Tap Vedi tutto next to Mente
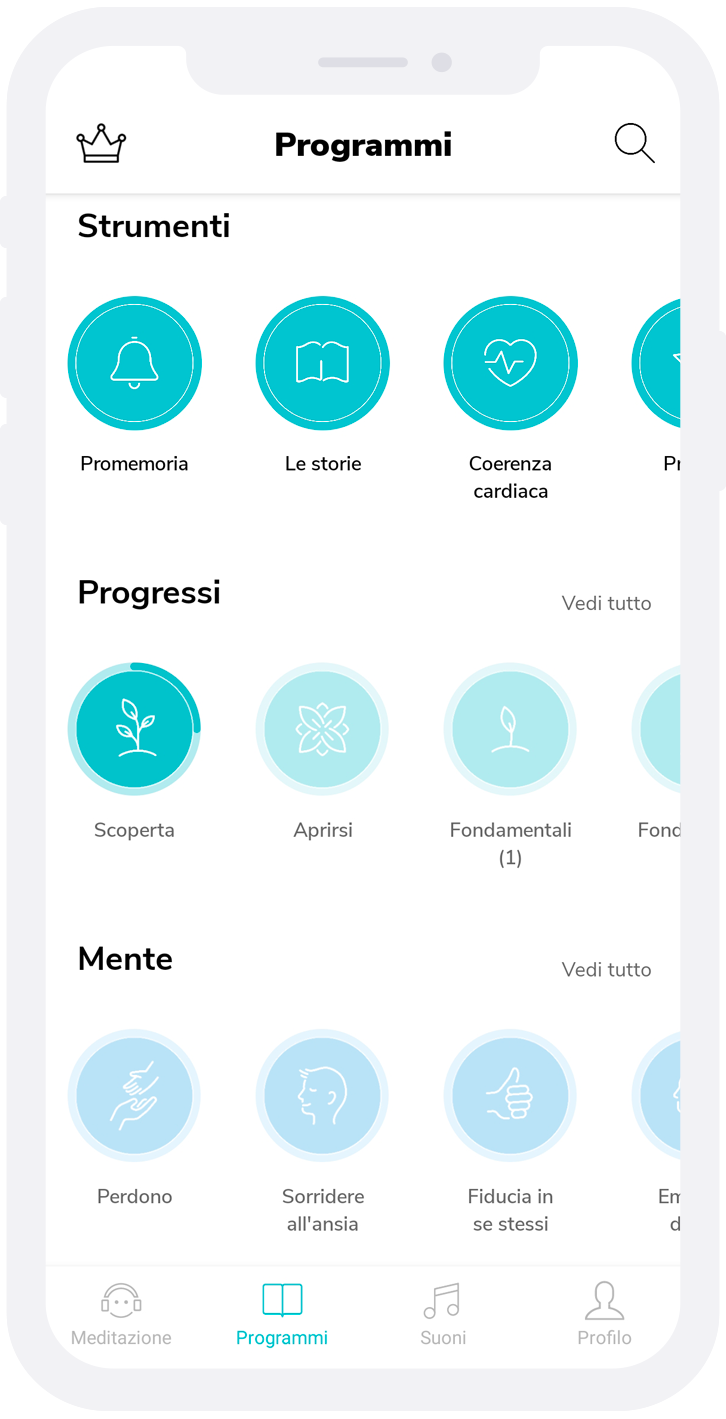 click(606, 969)
